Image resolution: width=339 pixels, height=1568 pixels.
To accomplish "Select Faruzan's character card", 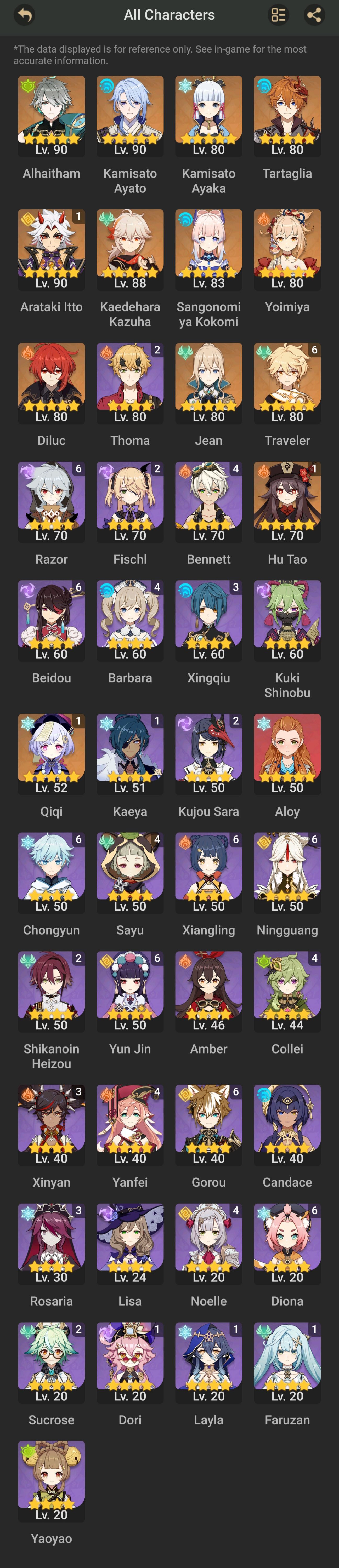I will click(287, 1360).
